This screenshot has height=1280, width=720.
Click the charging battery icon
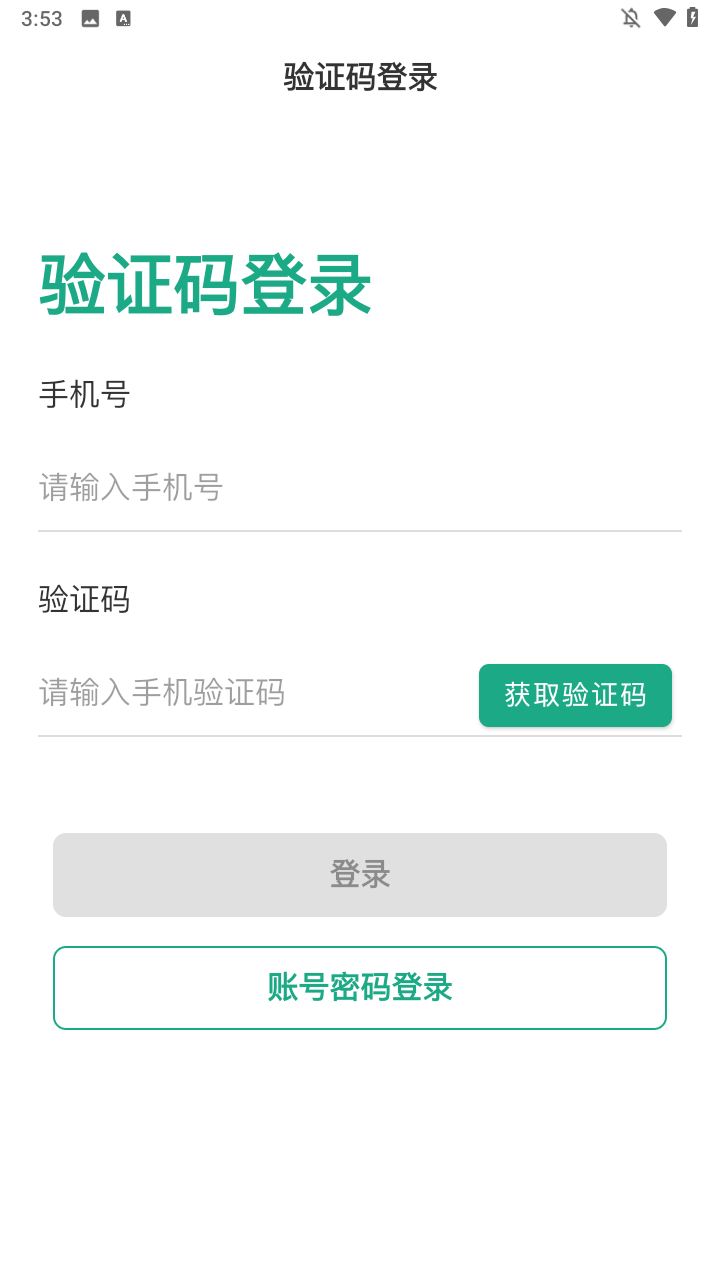click(697, 17)
